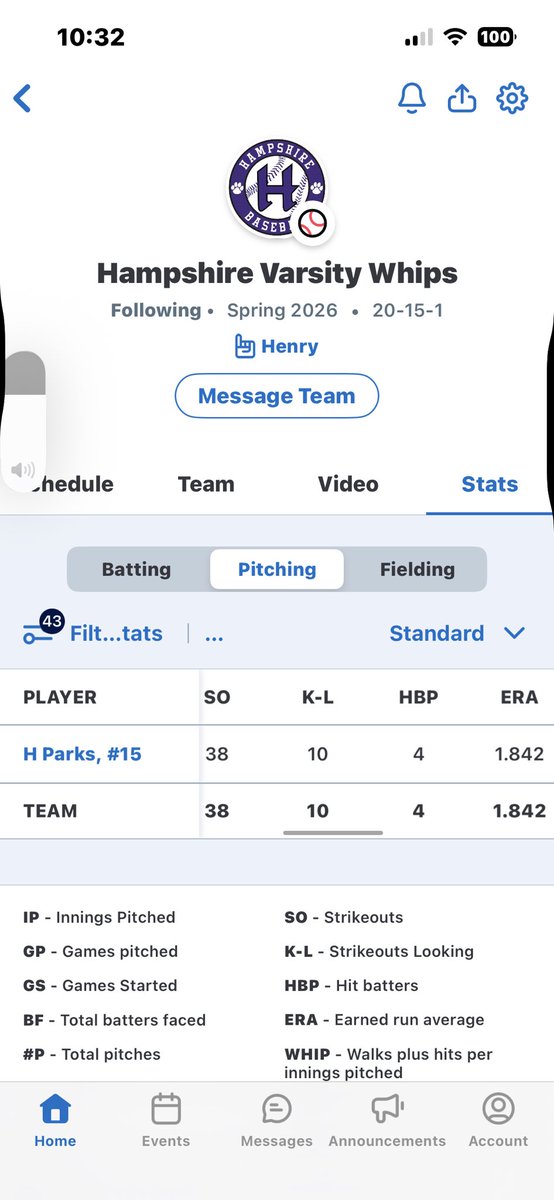Open the Events tab
Viewport: 554px width, 1200px height.
[166, 1120]
